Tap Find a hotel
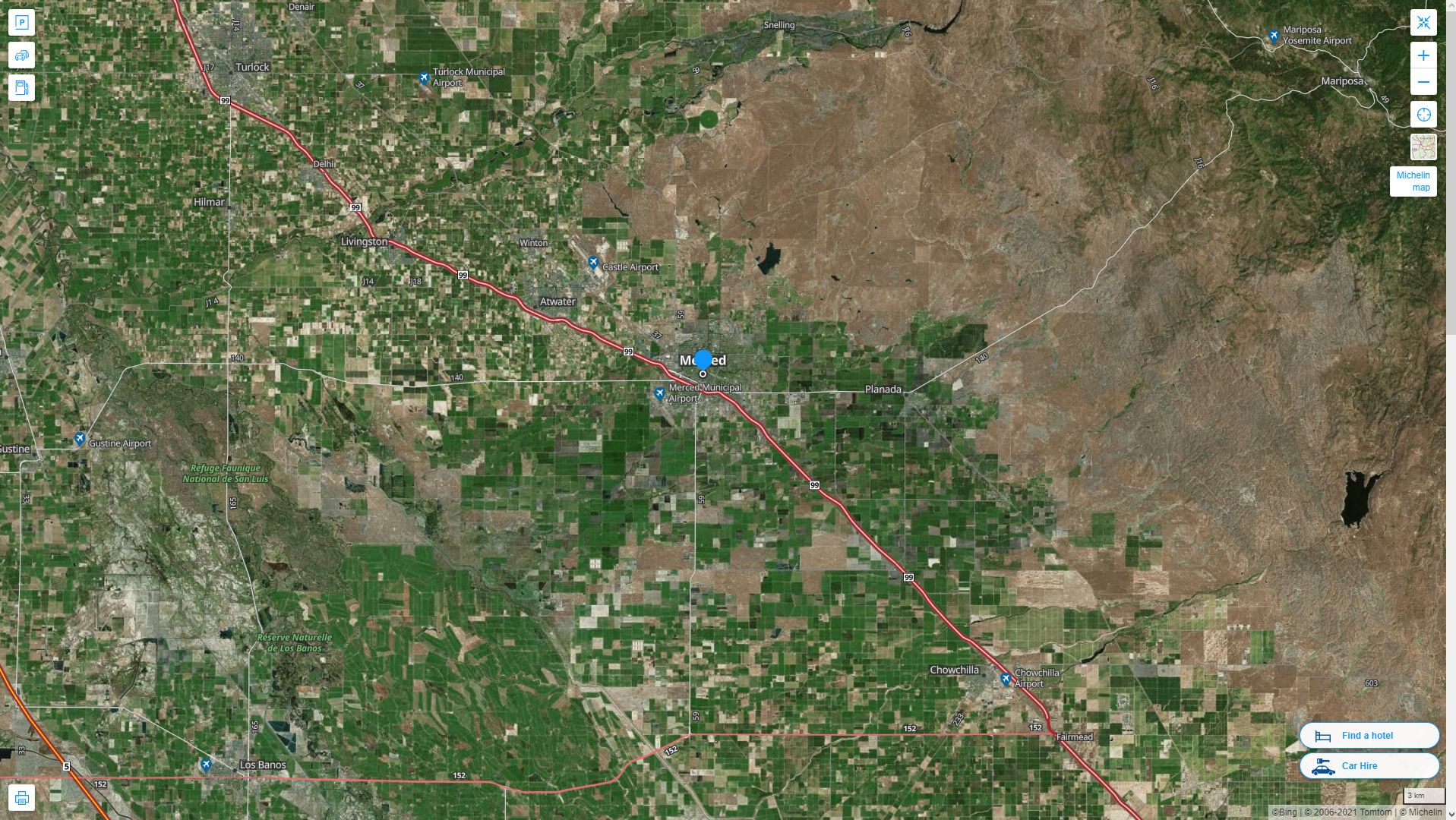The image size is (1456, 820). pyautogui.click(x=1369, y=736)
